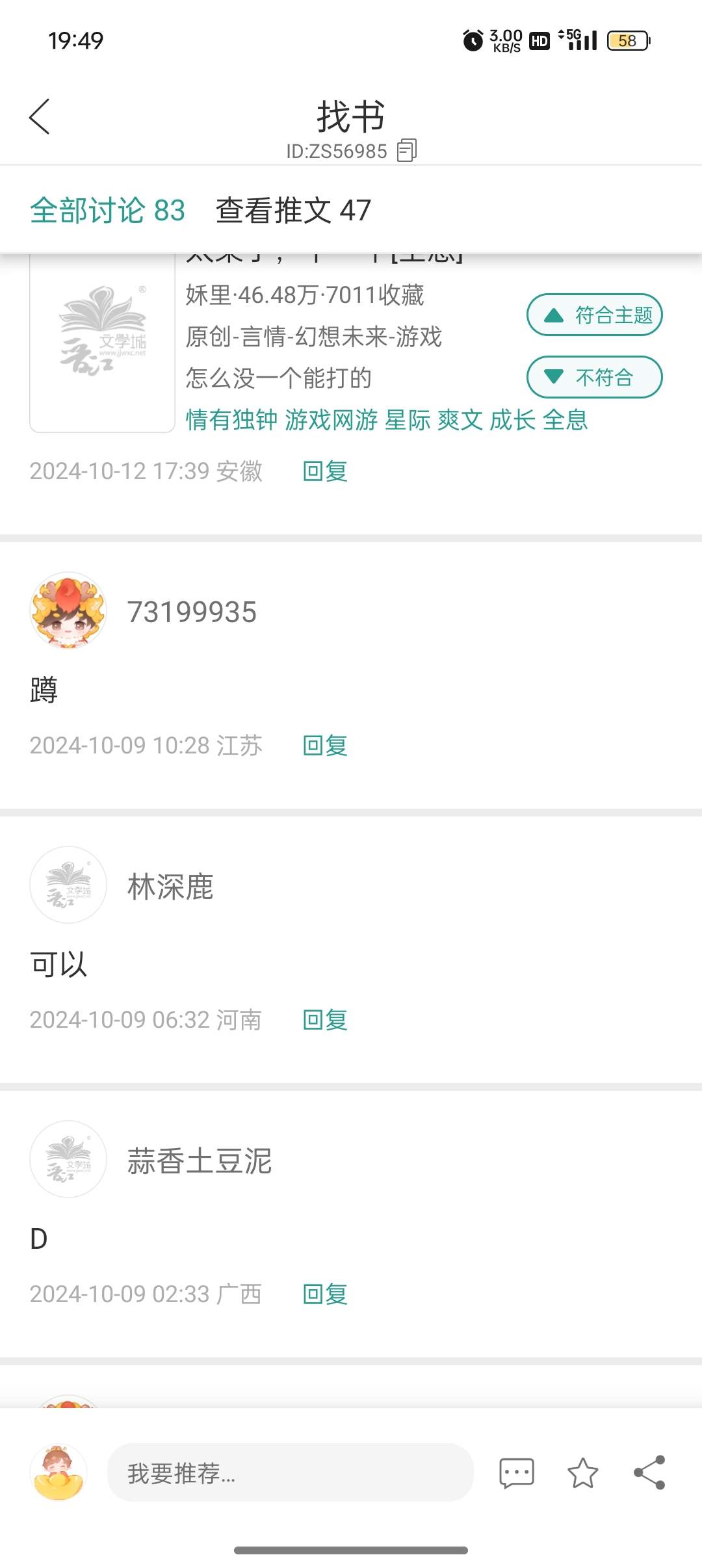
Task: Open the 我要推荐 input box
Action: pos(290,1473)
